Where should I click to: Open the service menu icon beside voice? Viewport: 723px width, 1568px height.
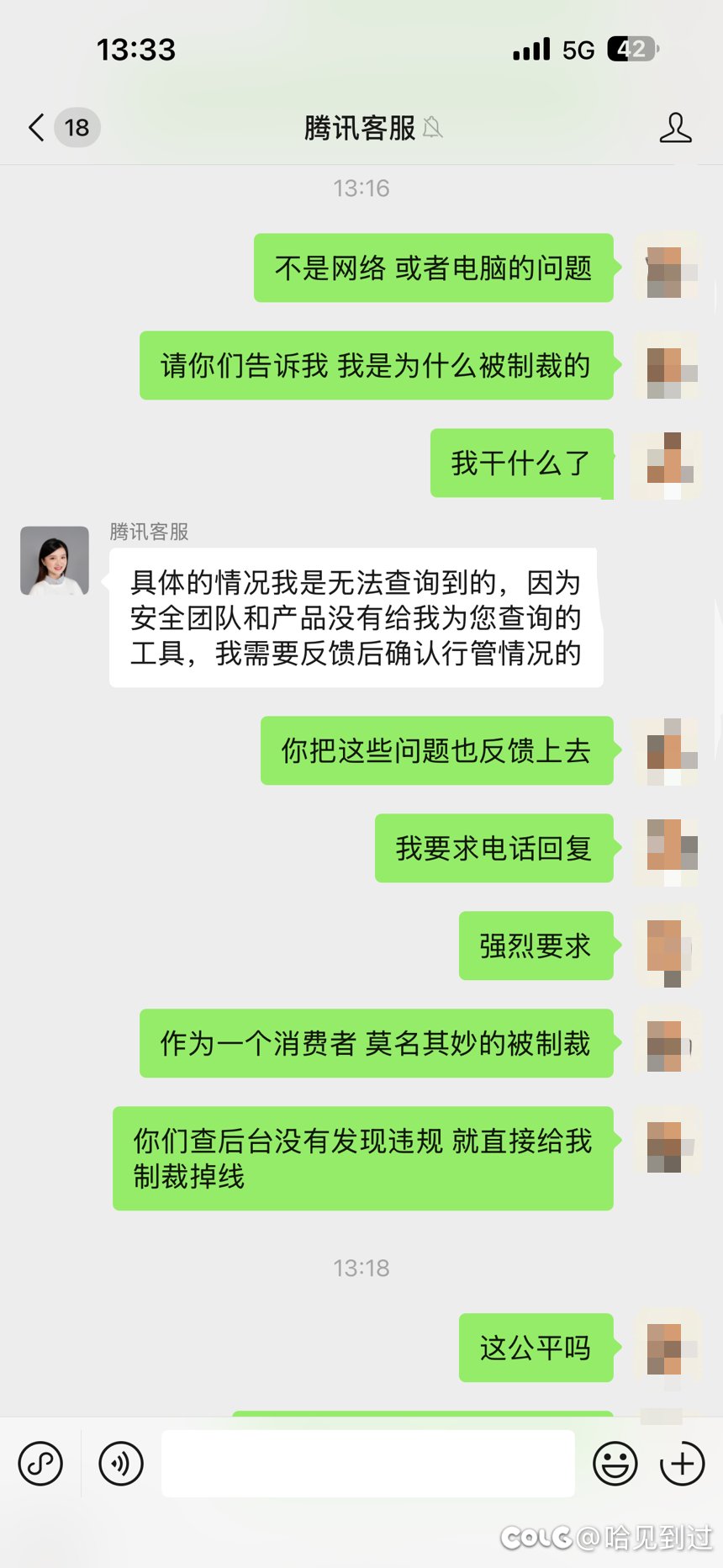40,1464
